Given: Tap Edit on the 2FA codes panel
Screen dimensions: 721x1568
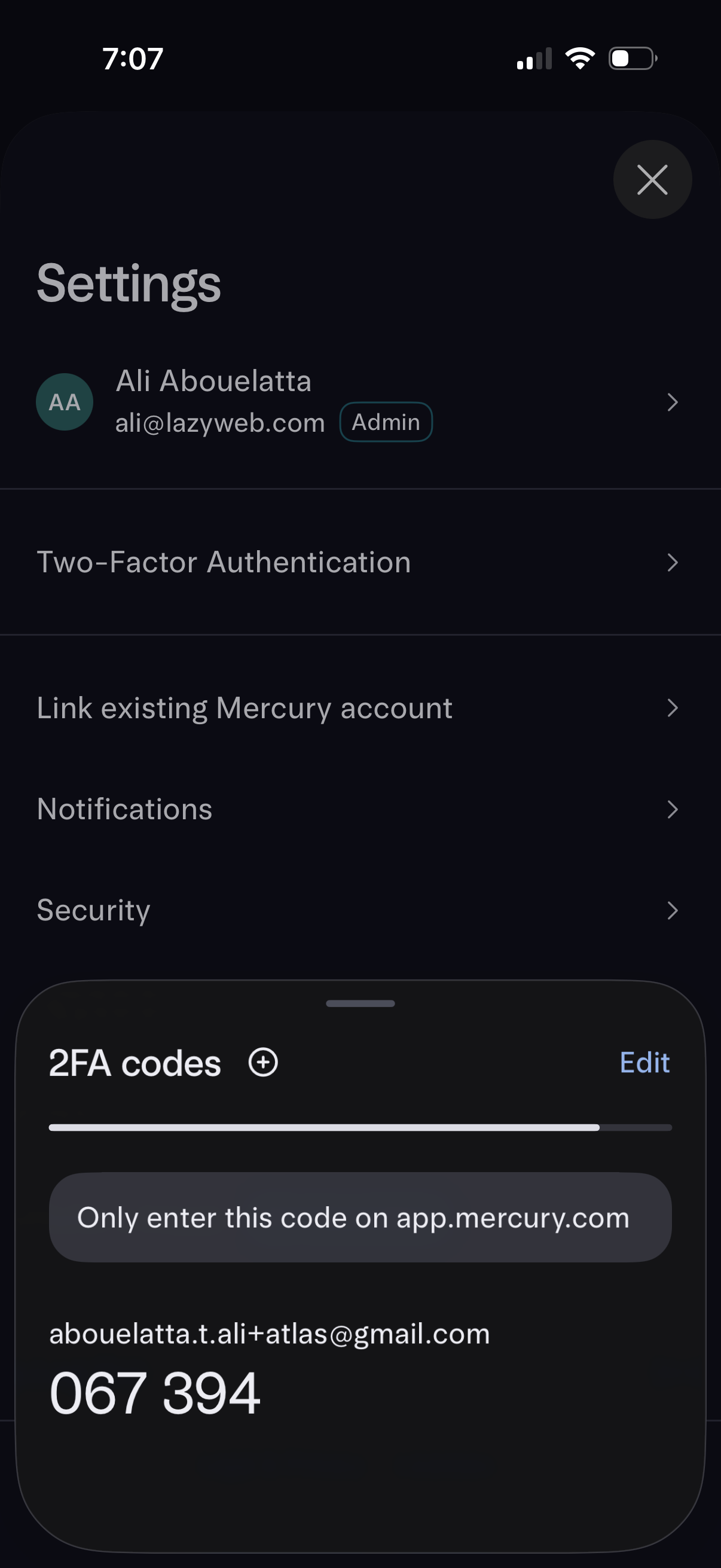Looking at the screenshot, I should [644, 1061].
